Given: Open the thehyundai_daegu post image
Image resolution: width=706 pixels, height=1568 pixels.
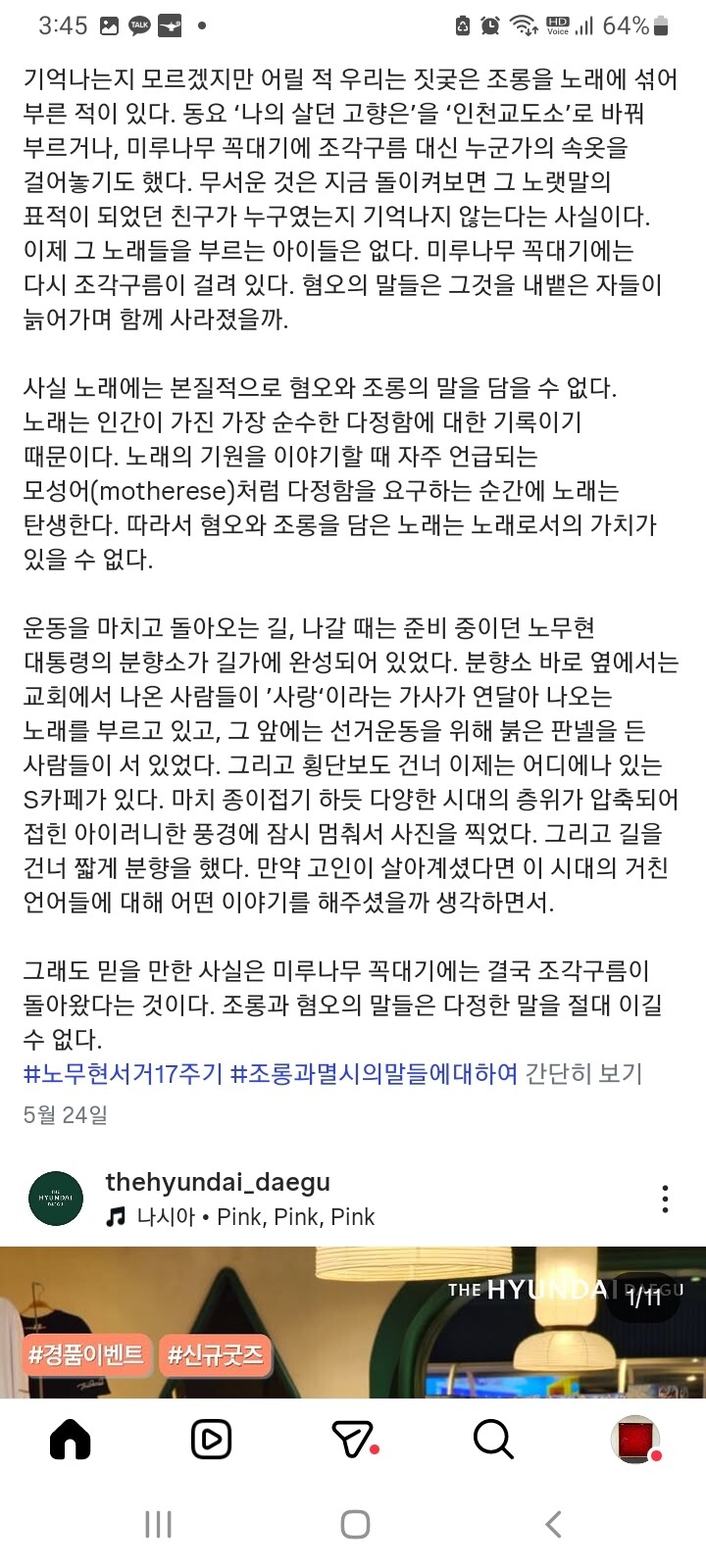Looking at the screenshot, I should click(x=353, y=1322).
